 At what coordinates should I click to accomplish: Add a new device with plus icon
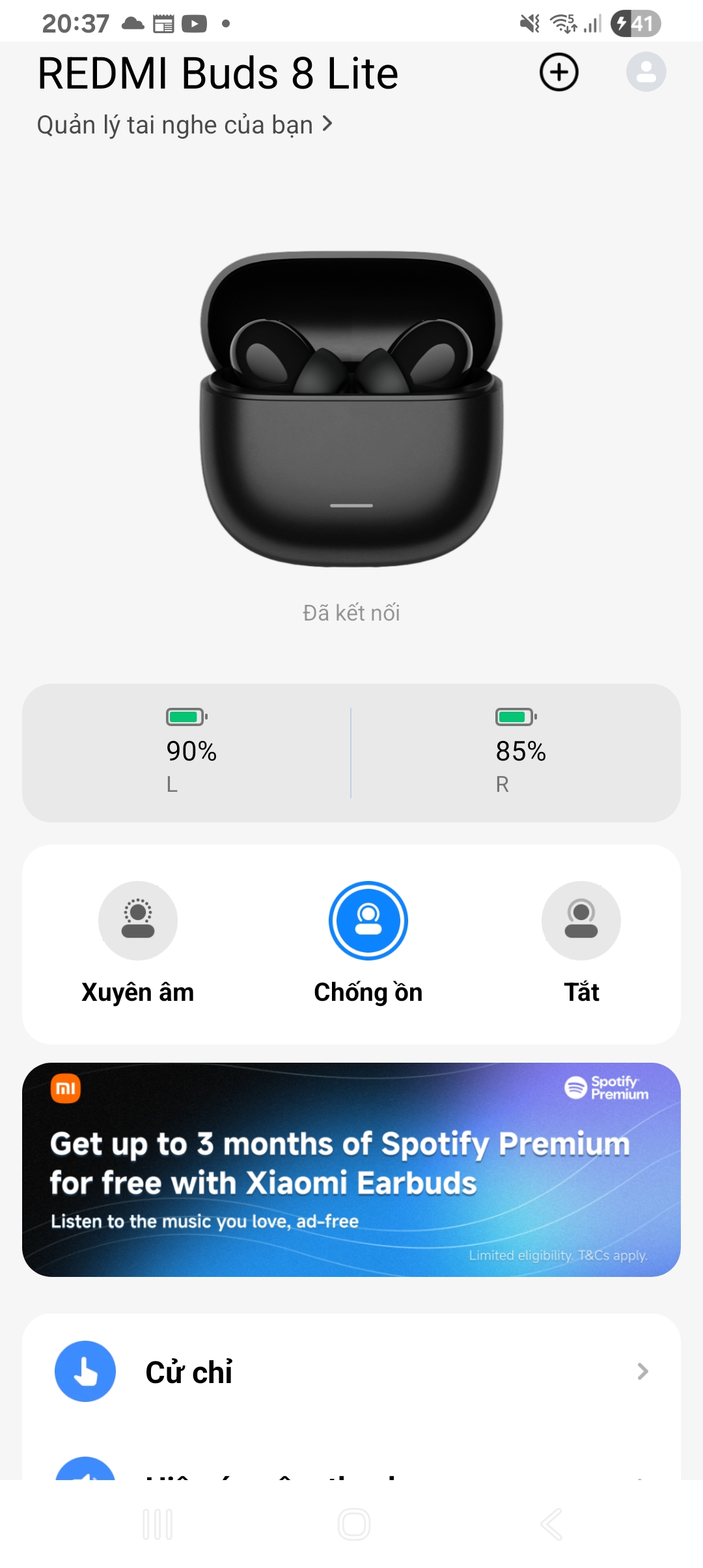coord(558,72)
